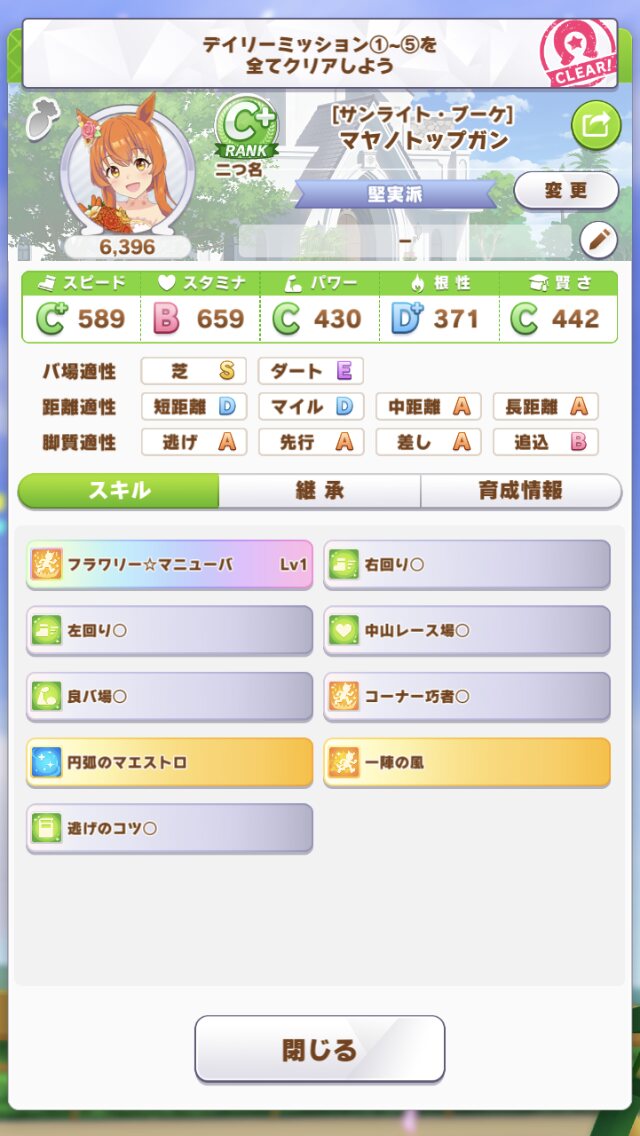Show details for 良バ場○

[x=169, y=697]
